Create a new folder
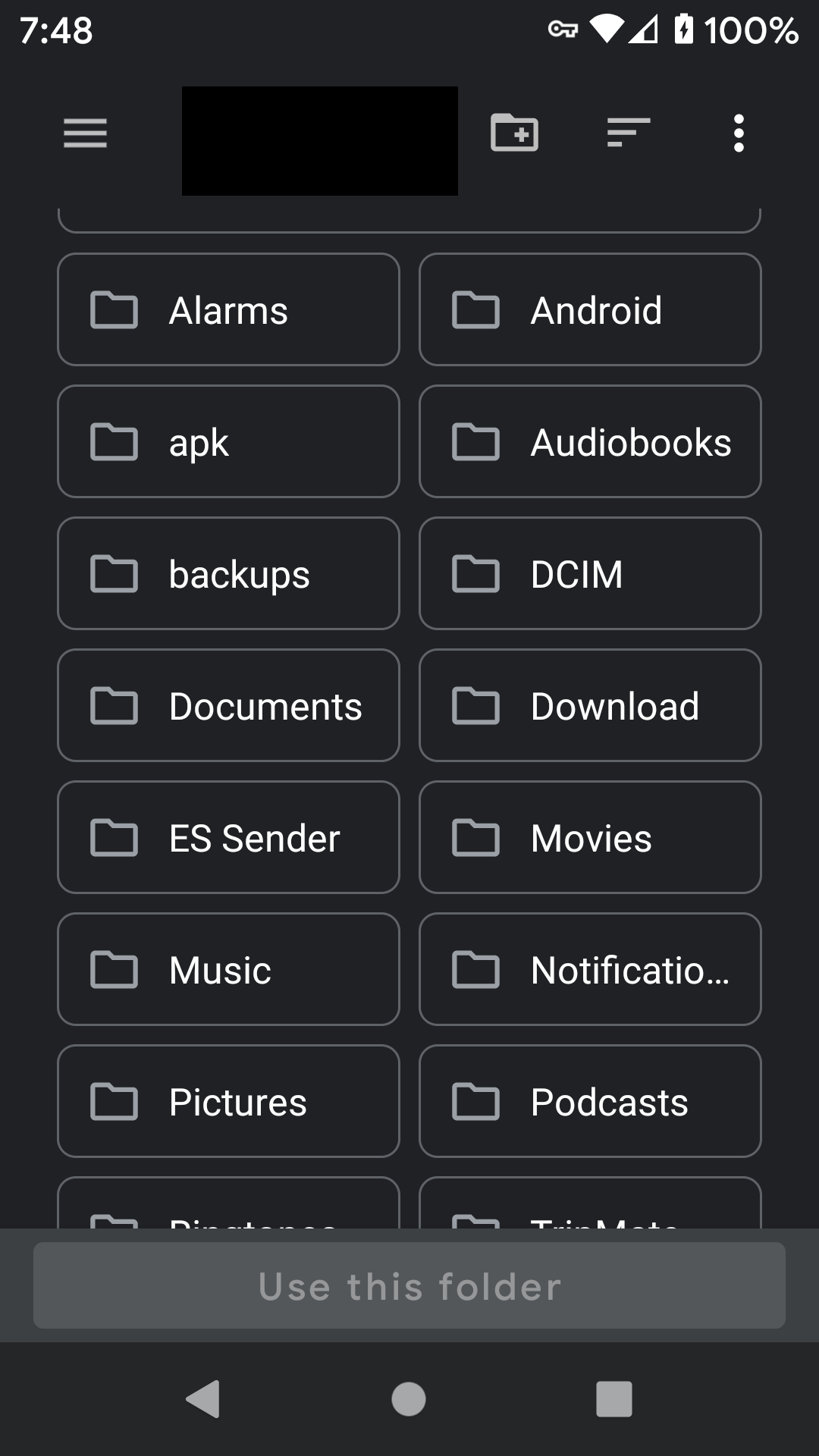The width and height of the screenshot is (819, 1456). 513,133
